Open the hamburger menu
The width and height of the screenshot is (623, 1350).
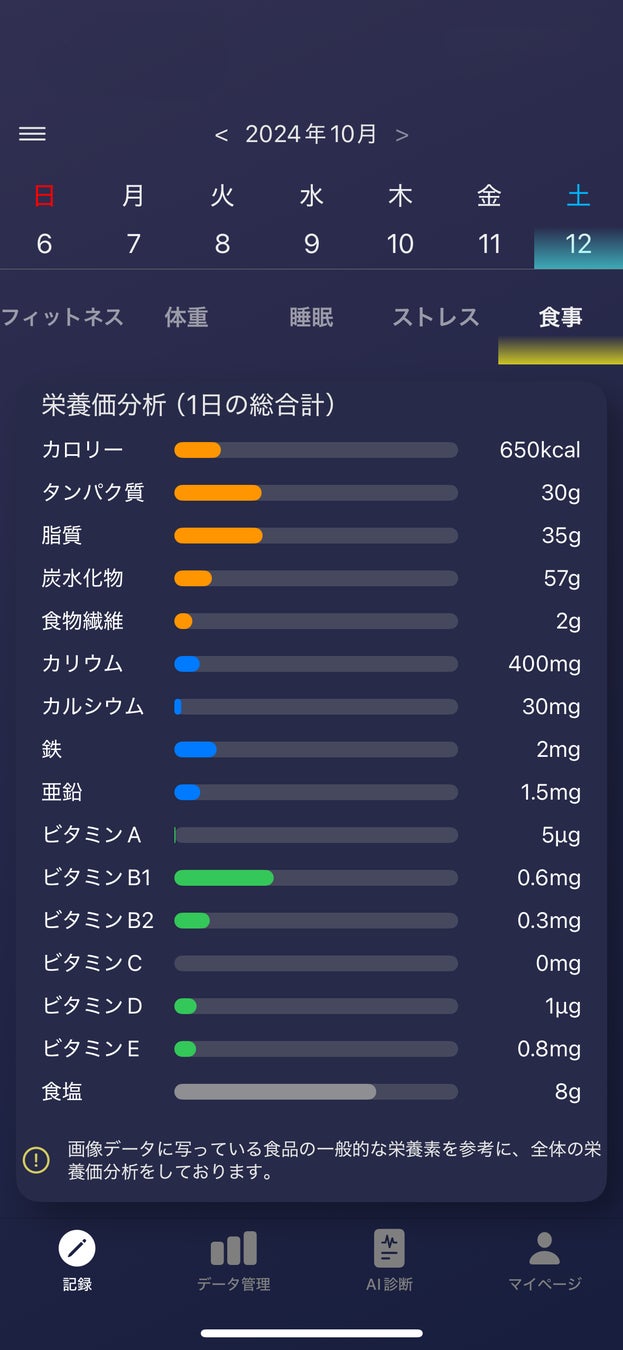point(32,134)
